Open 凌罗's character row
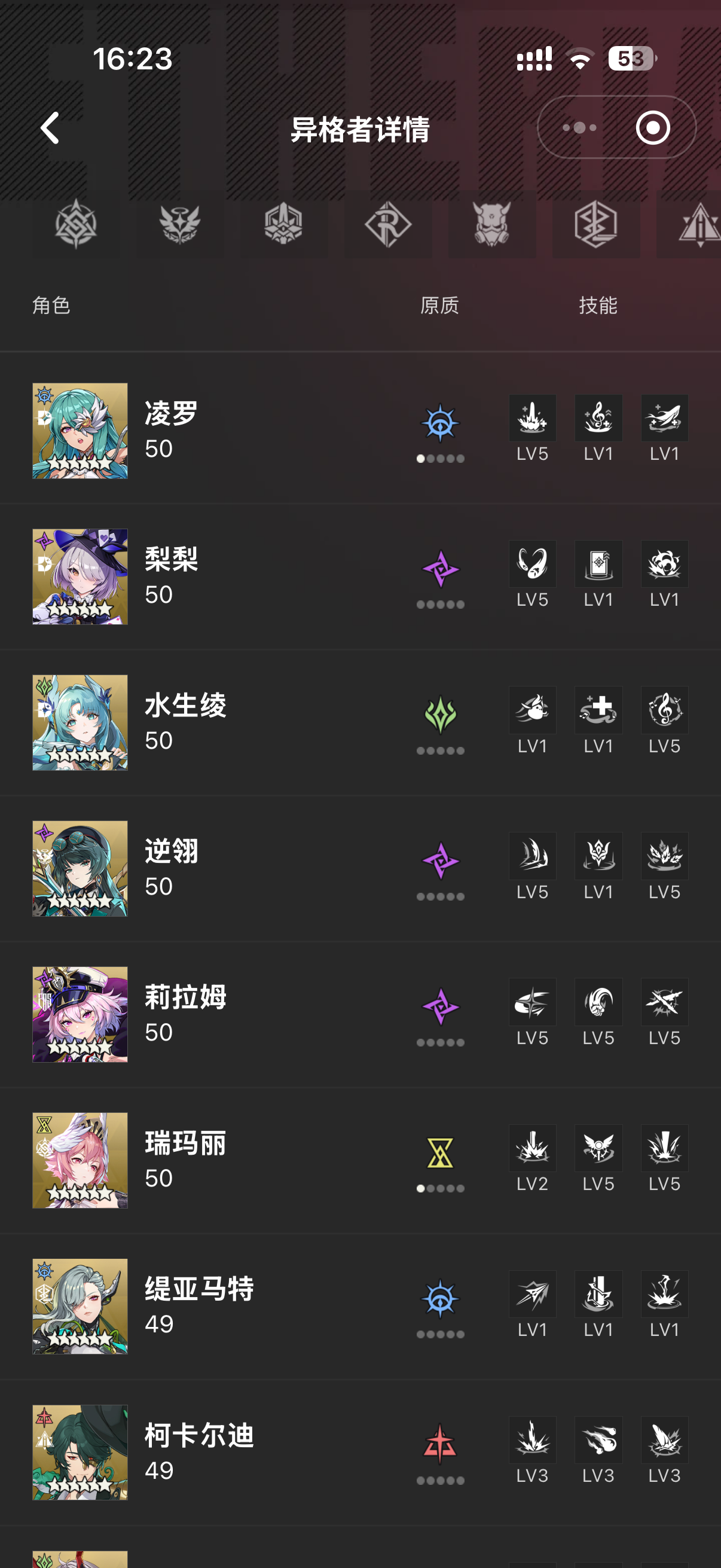The image size is (721, 1568). (170, 431)
